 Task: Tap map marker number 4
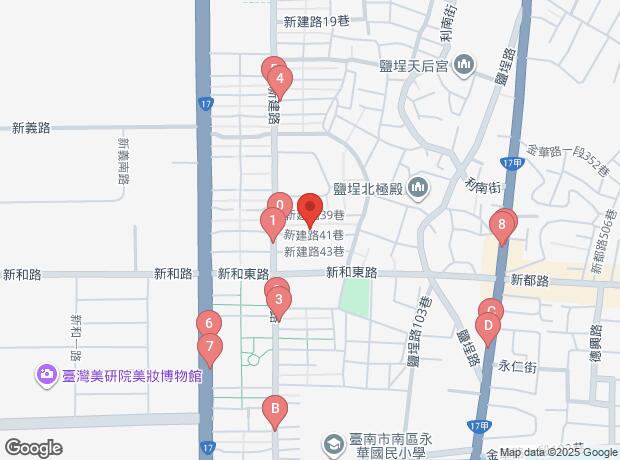(x=281, y=79)
